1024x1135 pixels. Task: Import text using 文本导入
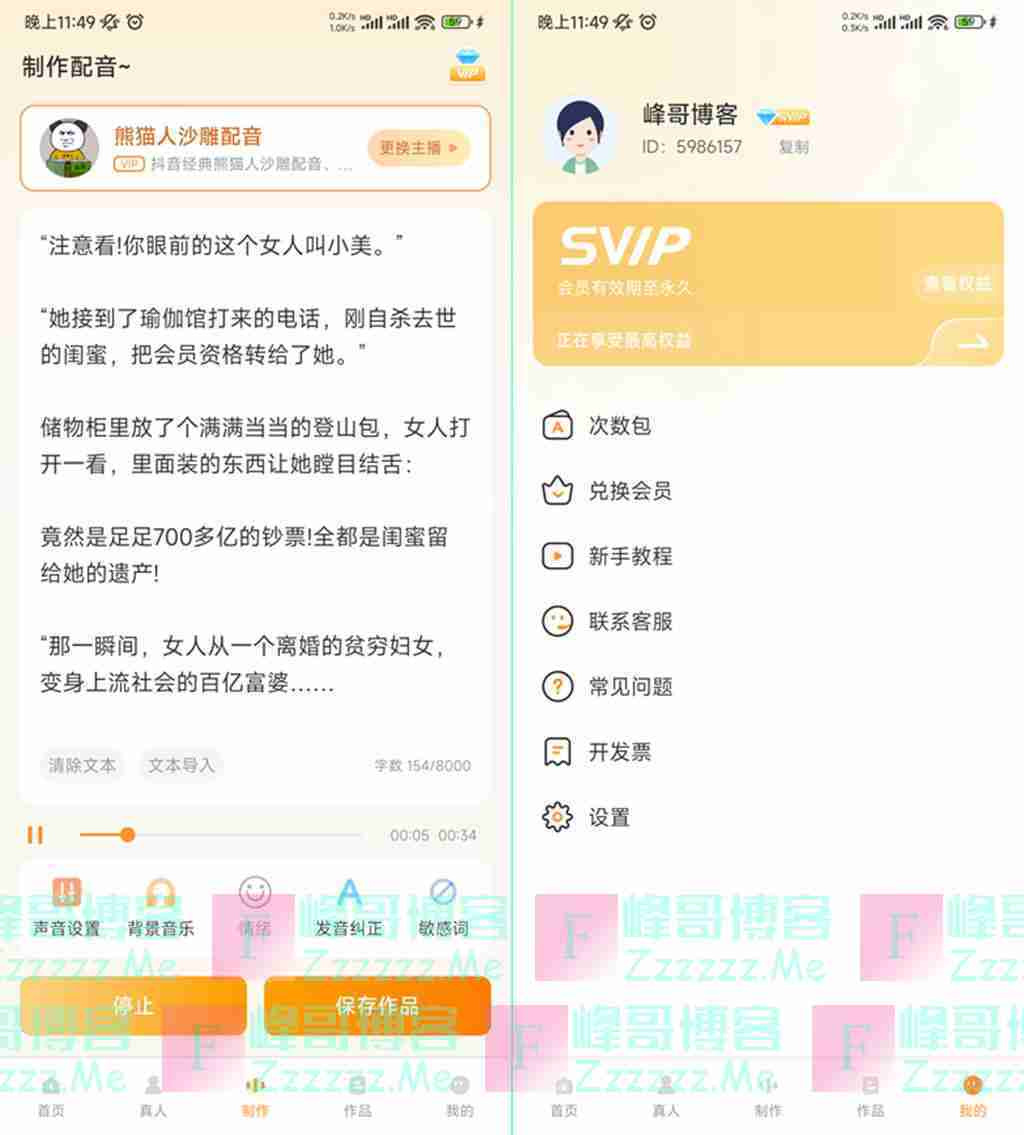click(181, 765)
